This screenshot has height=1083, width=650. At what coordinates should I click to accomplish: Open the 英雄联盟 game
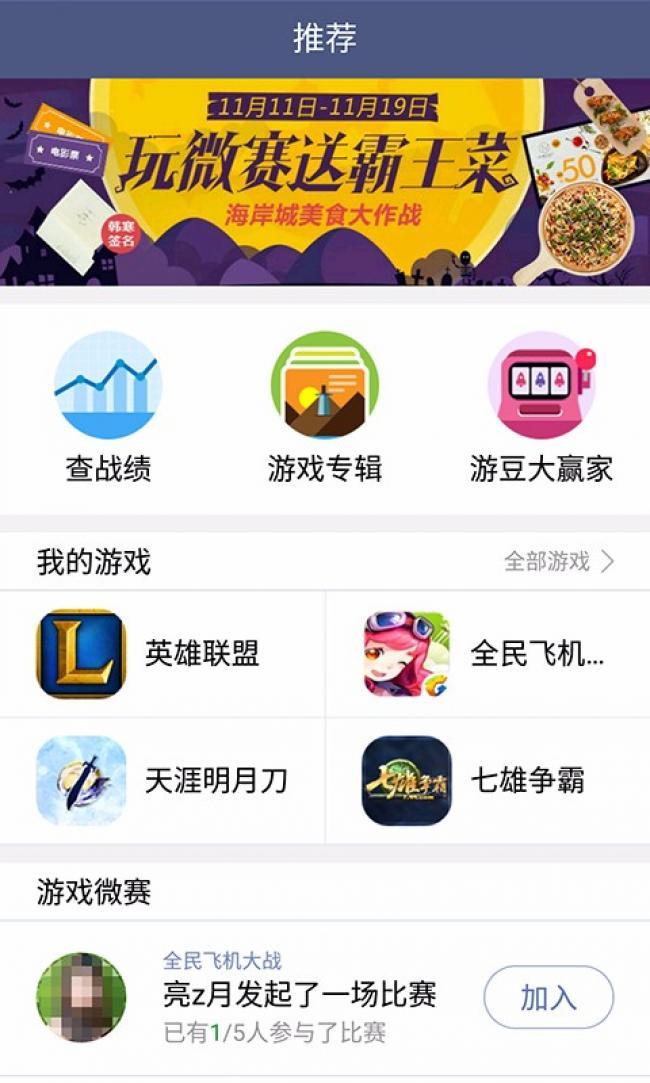(162, 654)
